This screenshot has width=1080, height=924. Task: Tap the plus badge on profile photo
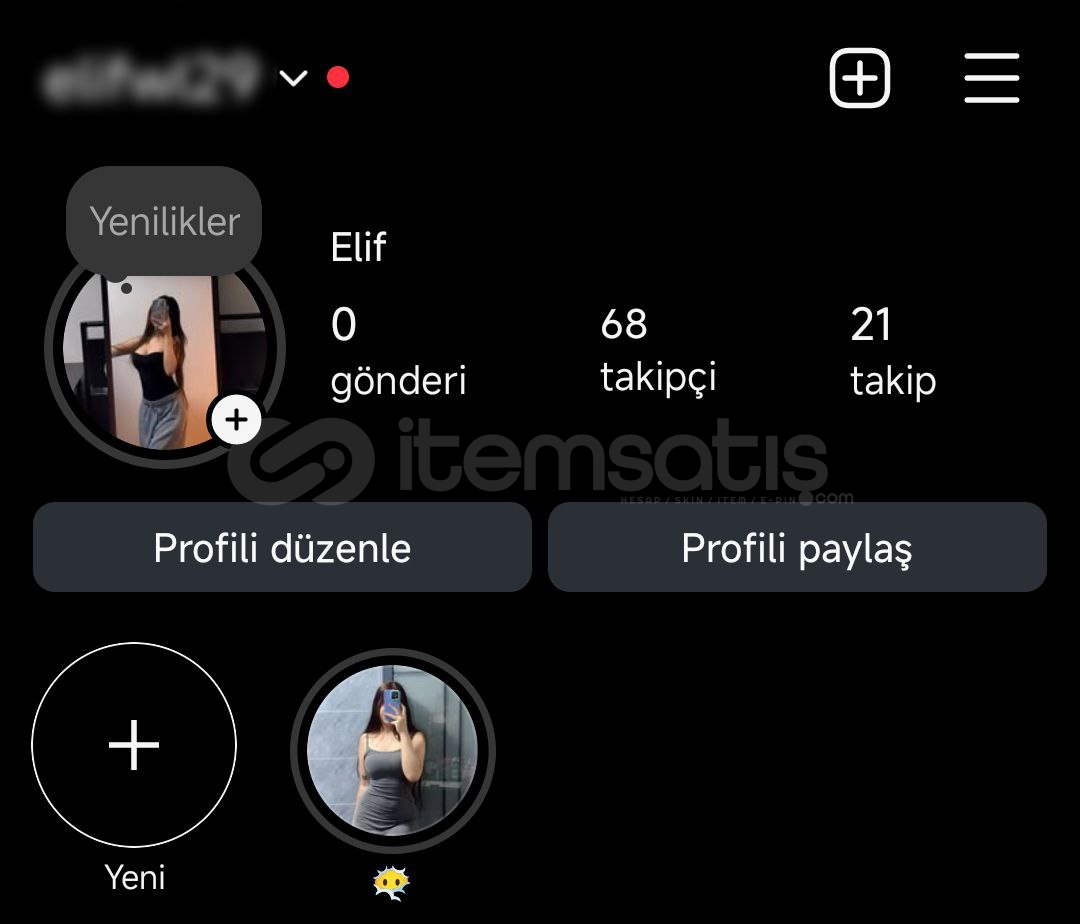point(236,420)
